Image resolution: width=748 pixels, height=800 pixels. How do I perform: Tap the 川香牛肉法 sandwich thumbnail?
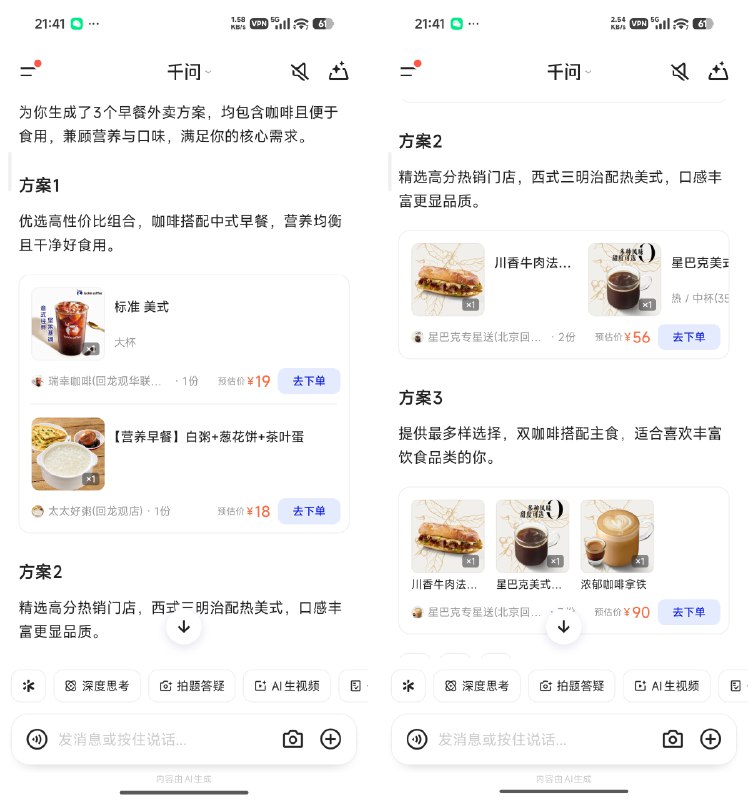(448, 279)
